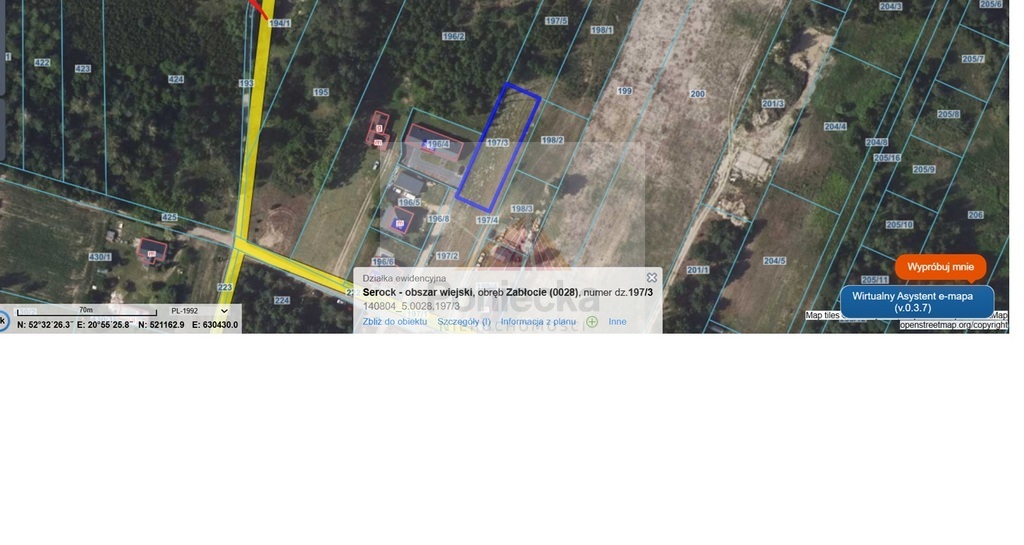This screenshot has width=1024, height=545.
Task: Tap the green plus icon in popup
Action: (x=592, y=322)
